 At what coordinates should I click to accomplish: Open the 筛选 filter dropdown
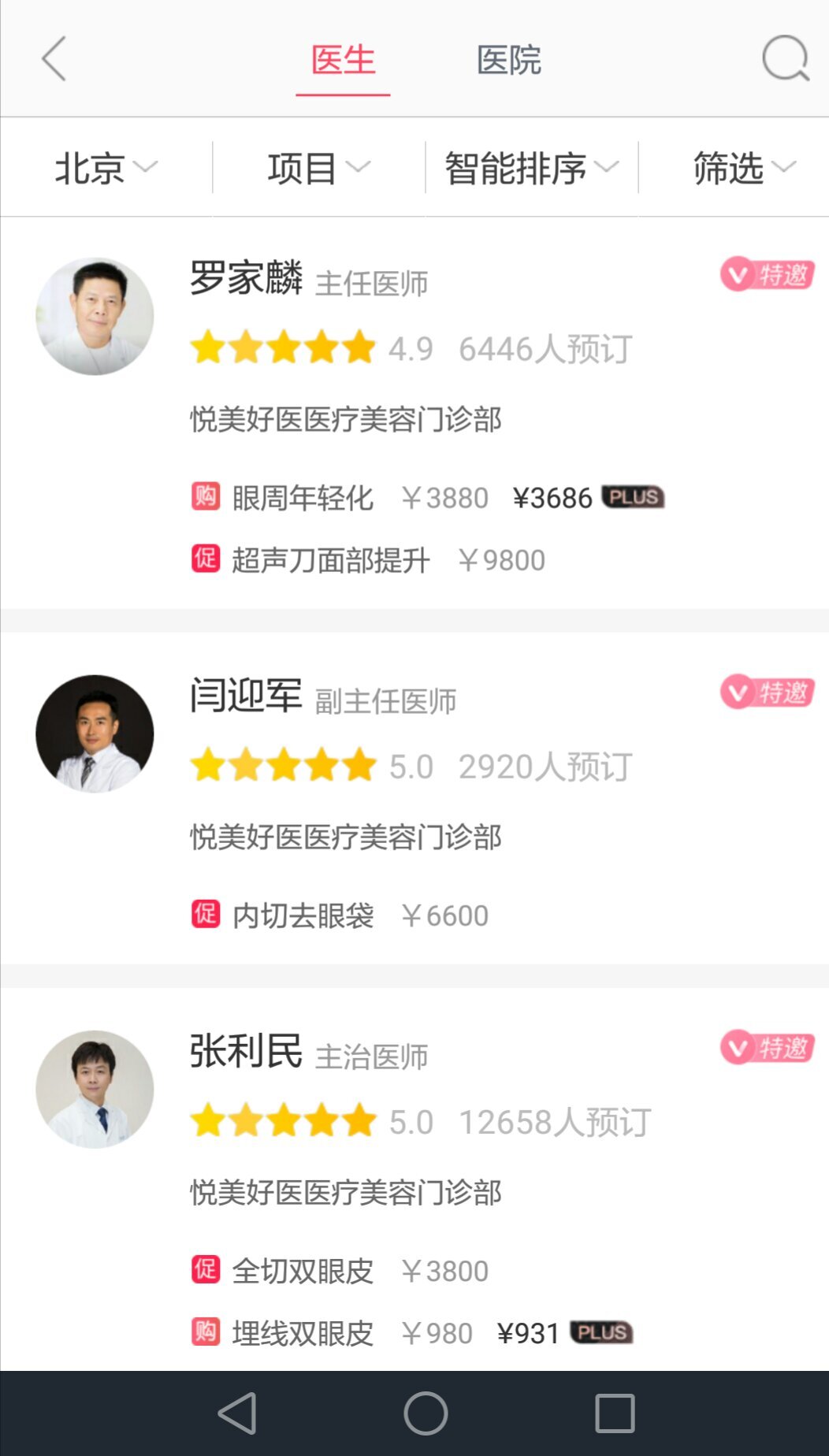click(x=744, y=167)
